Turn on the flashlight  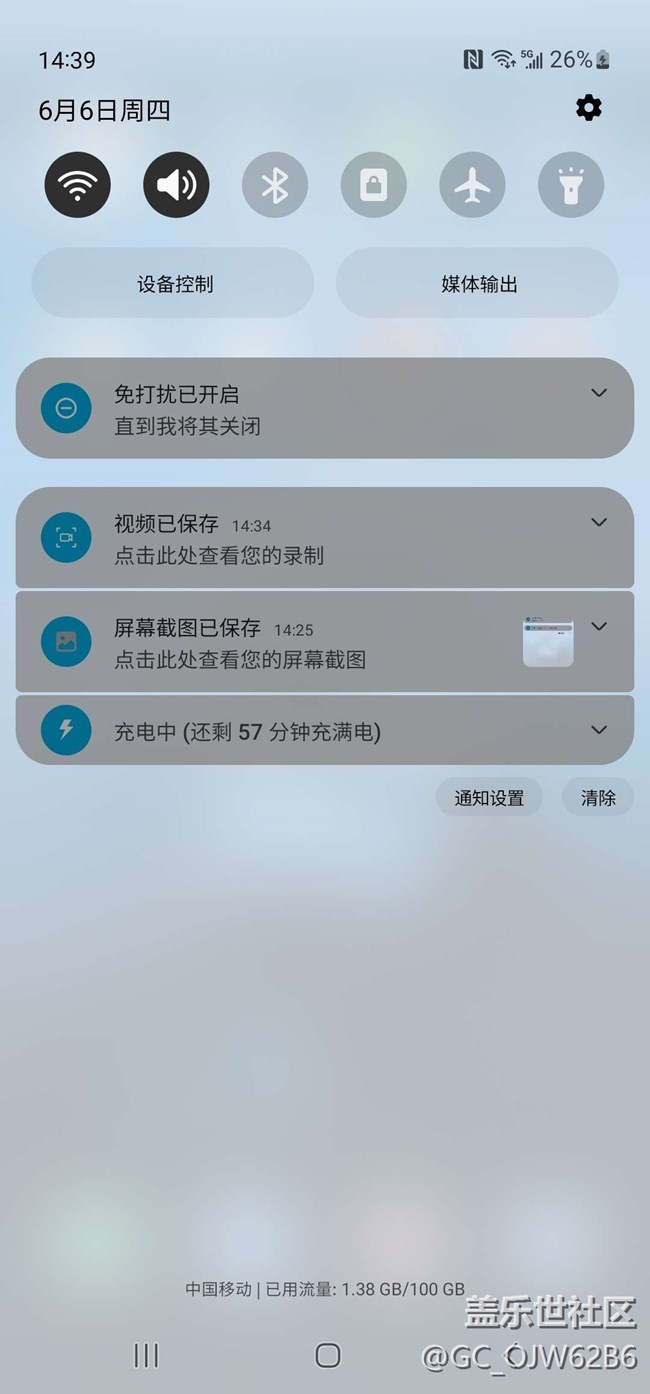pos(571,185)
